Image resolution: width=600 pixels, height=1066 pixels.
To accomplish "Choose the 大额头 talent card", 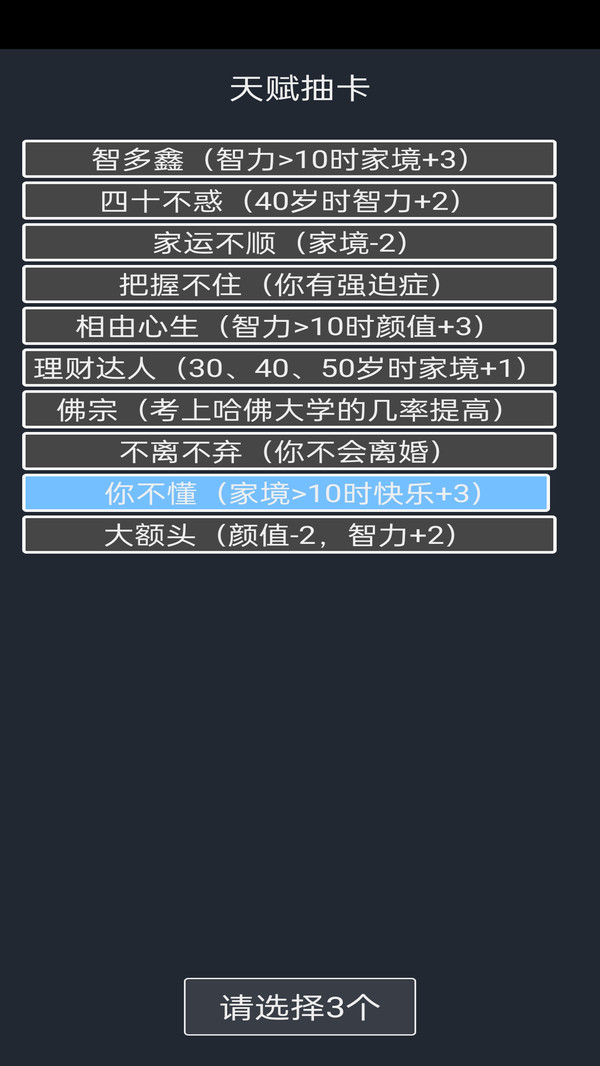I will click(x=289, y=534).
